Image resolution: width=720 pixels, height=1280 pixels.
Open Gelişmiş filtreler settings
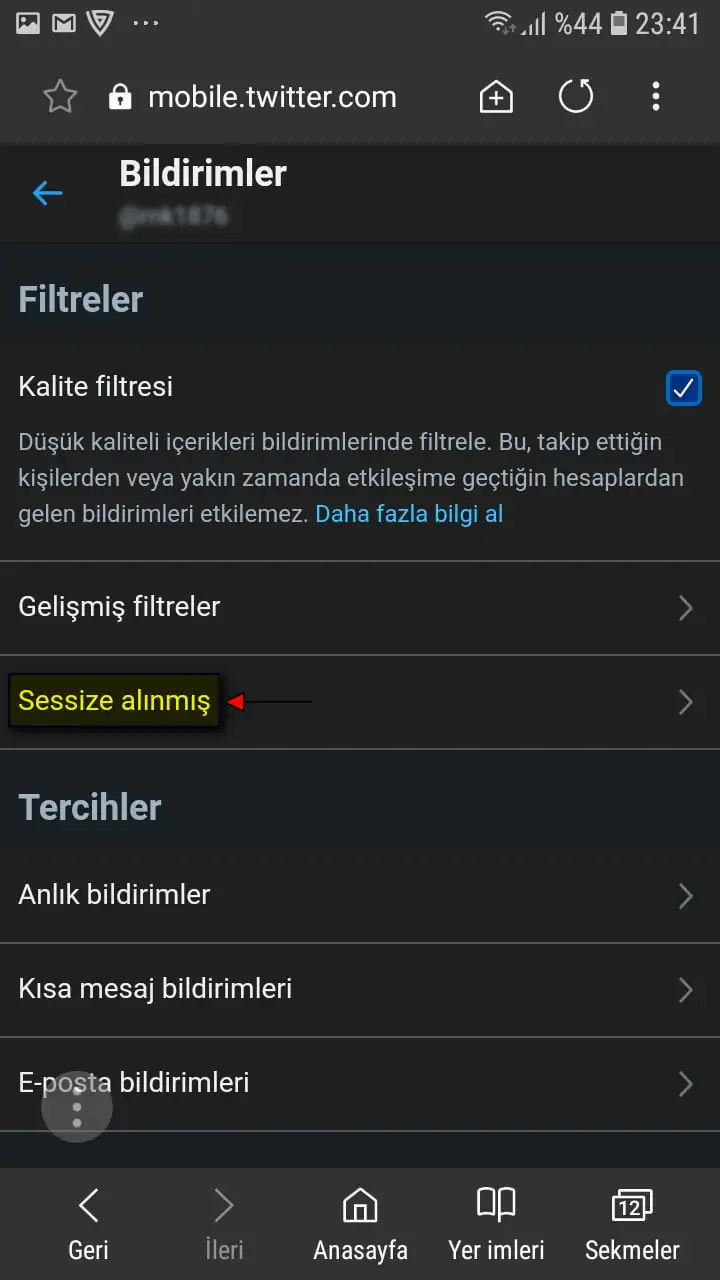pyautogui.click(x=360, y=607)
